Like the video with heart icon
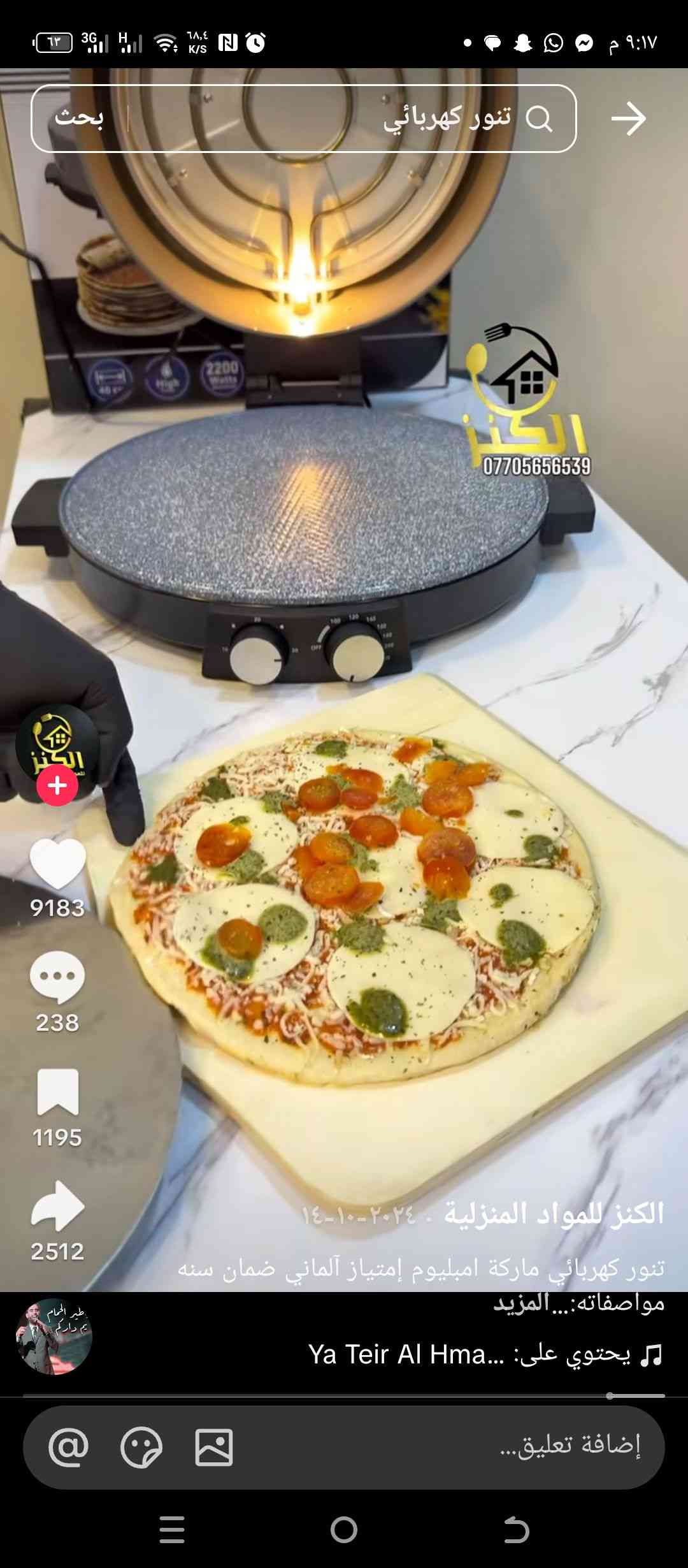The width and height of the screenshot is (688, 1568). point(57,864)
